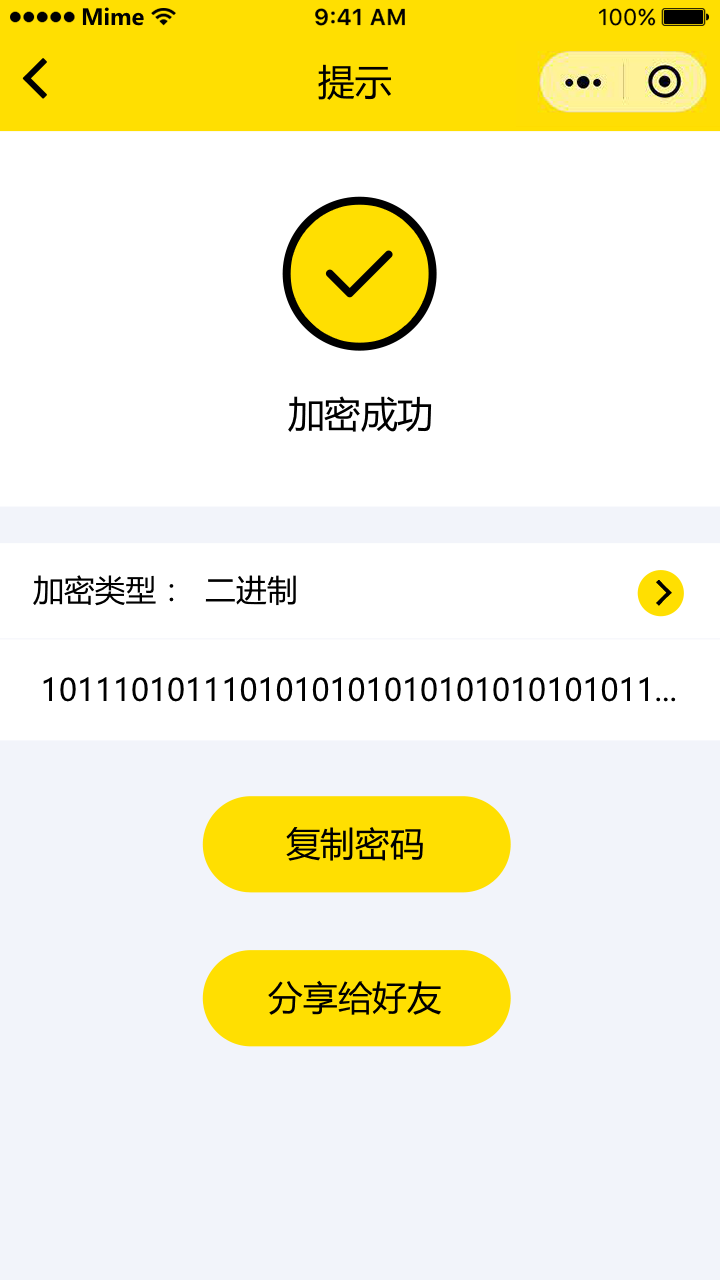Image resolution: width=720 pixels, height=1280 pixels.
Task: Tap the yellow chevron beside 二进制
Action: pyautogui.click(x=661, y=593)
